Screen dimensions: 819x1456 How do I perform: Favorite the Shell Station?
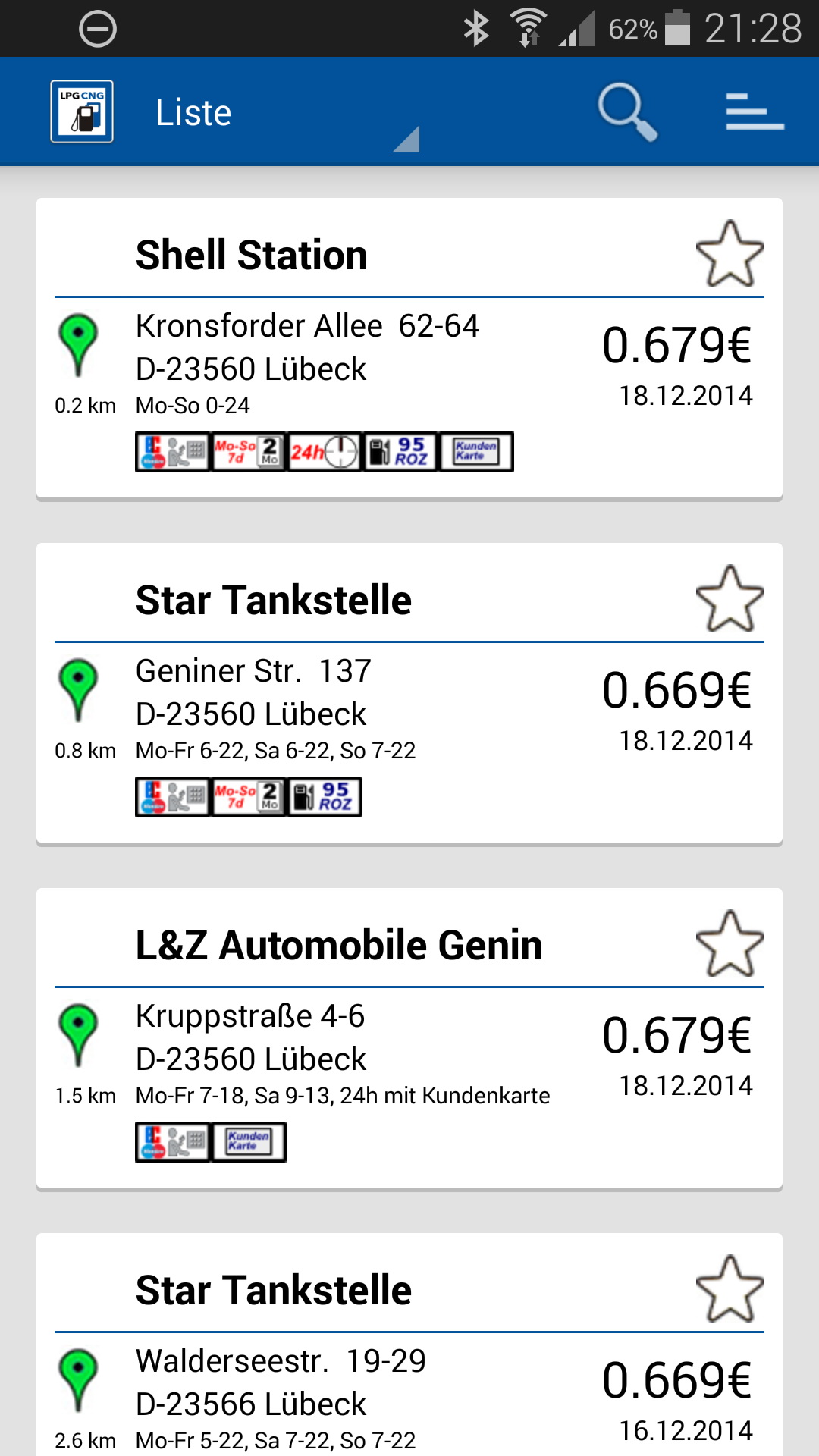730,254
